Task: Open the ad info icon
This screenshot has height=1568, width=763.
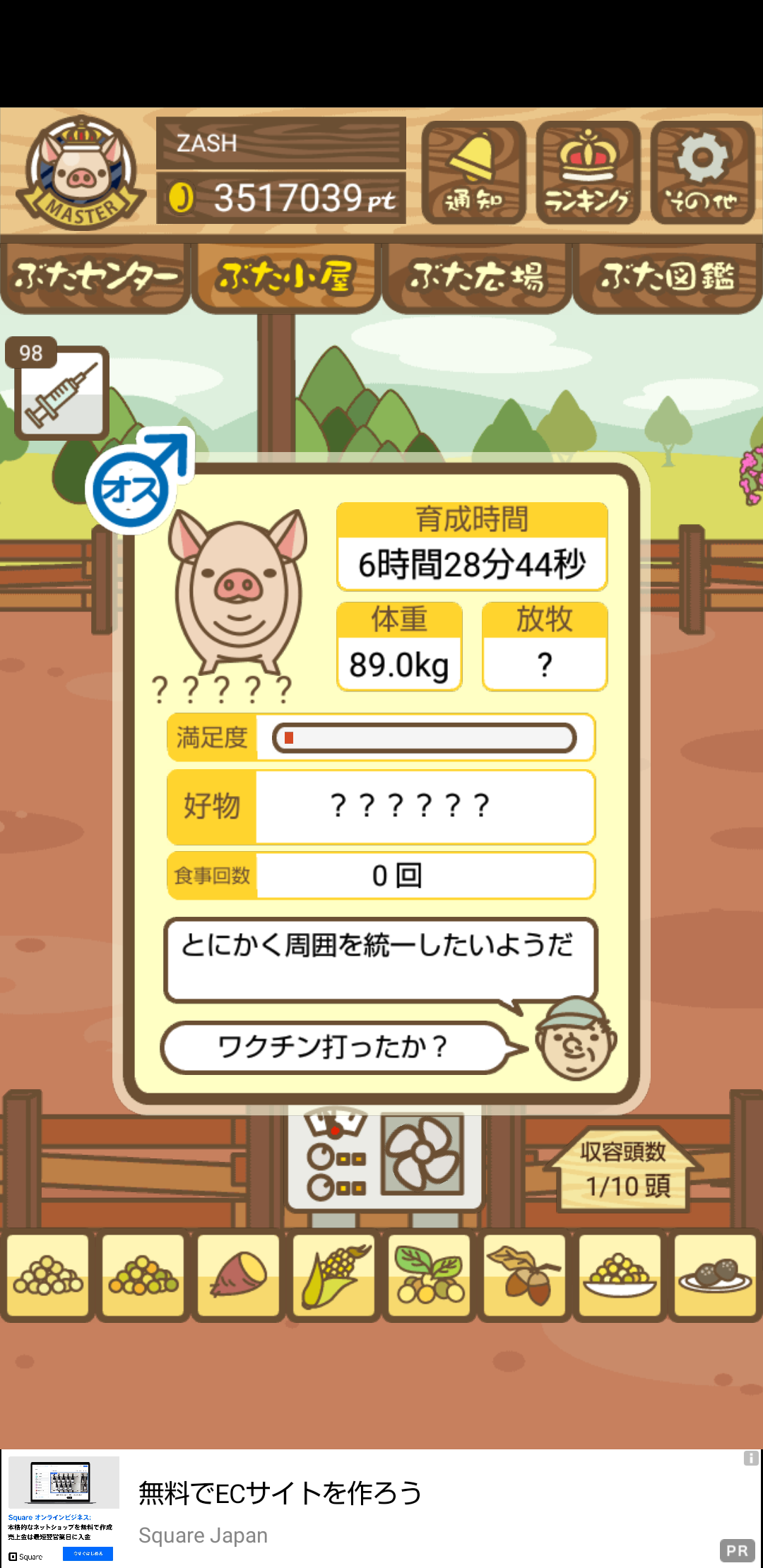Action: (x=751, y=1458)
